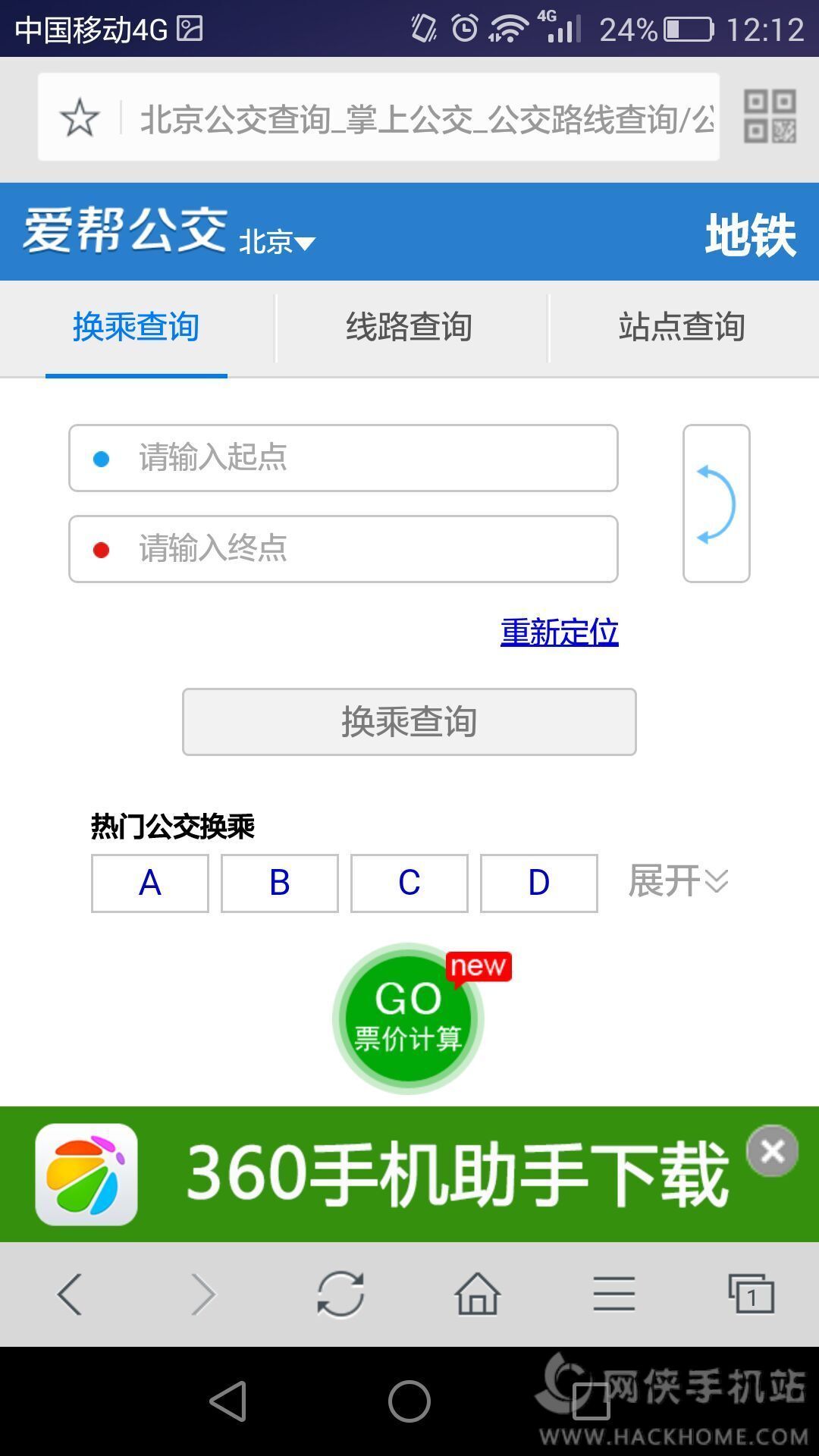Swap start and end points

coord(716,504)
